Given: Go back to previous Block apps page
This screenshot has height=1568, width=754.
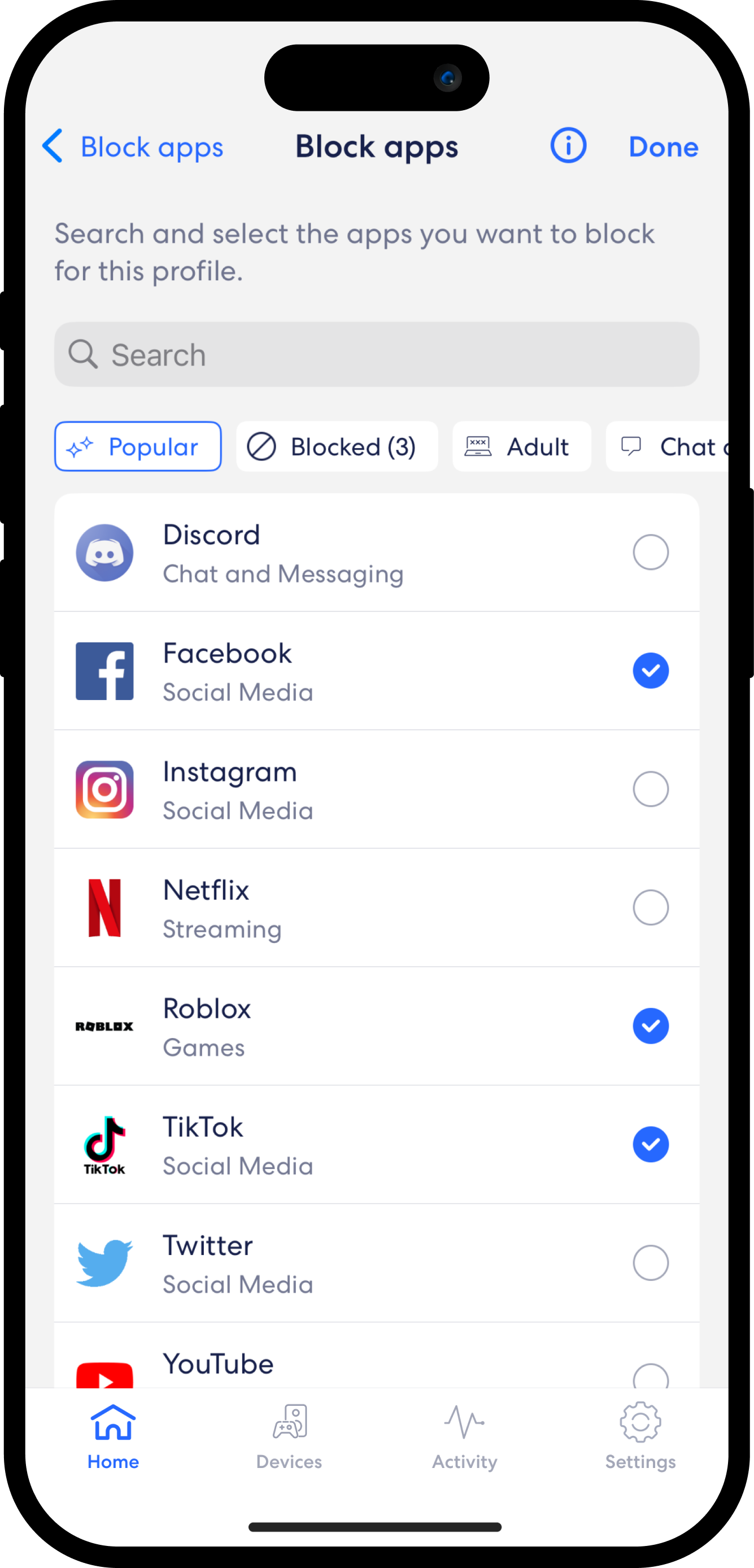Looking at the screenshot, I should point(132,147).
